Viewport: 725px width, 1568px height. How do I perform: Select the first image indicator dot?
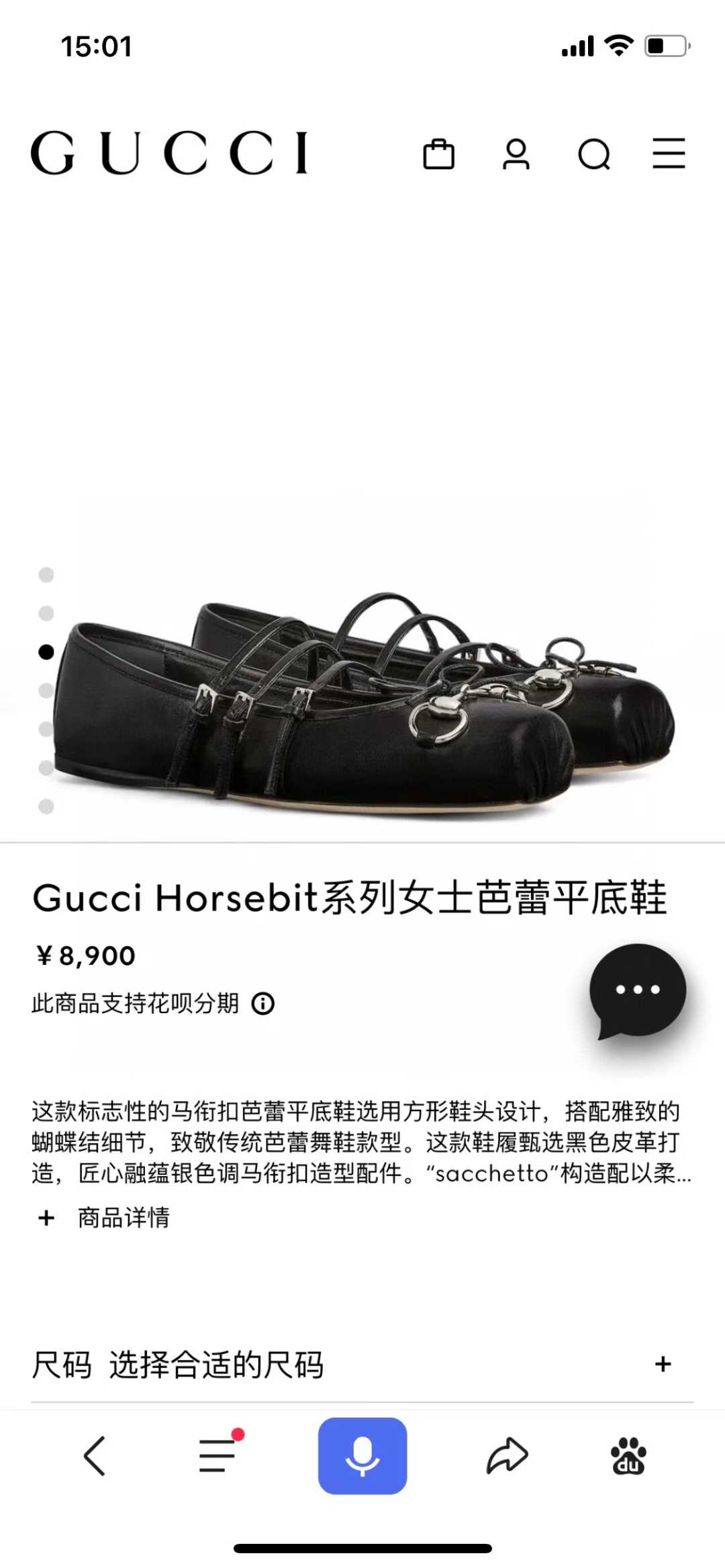46,575
